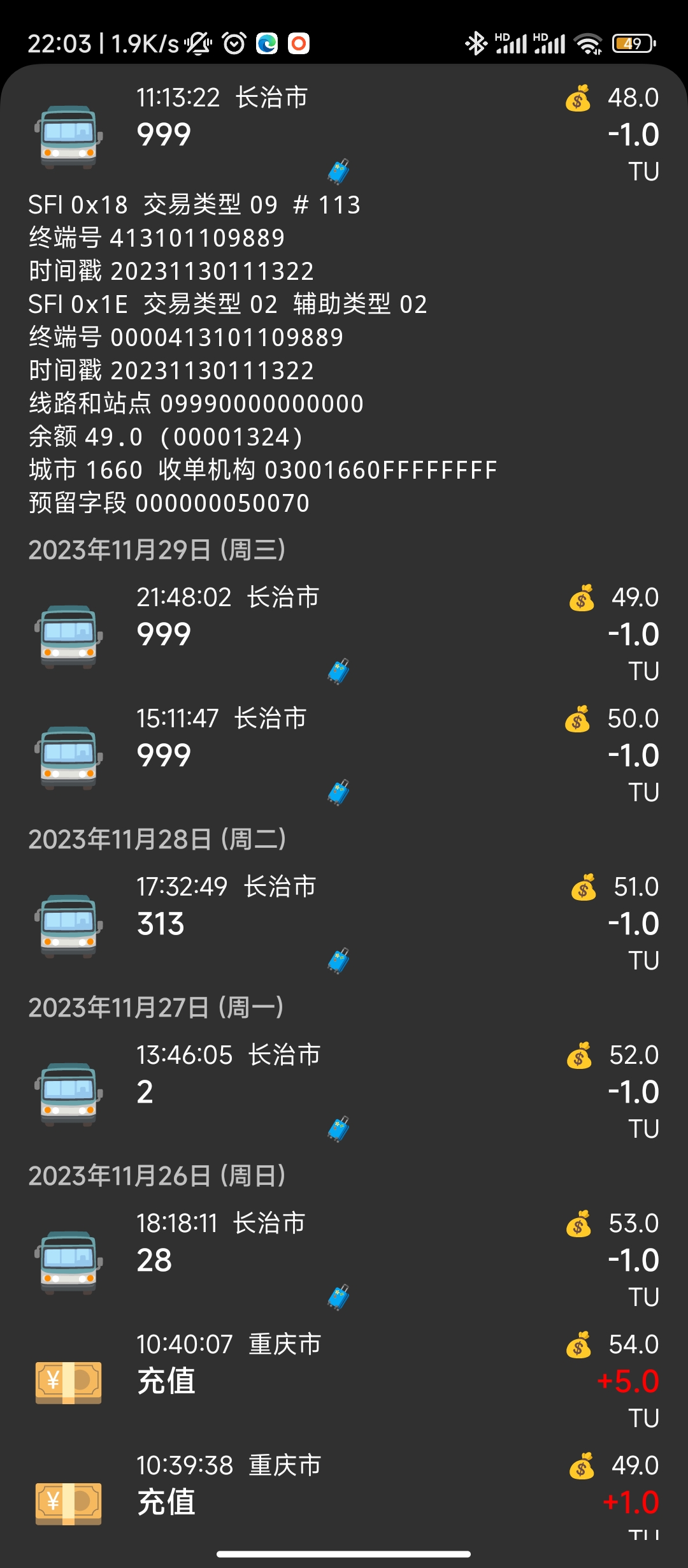
Task: Expand the 13:46:05 route 2 transaction
Action: coord(344,1091)
